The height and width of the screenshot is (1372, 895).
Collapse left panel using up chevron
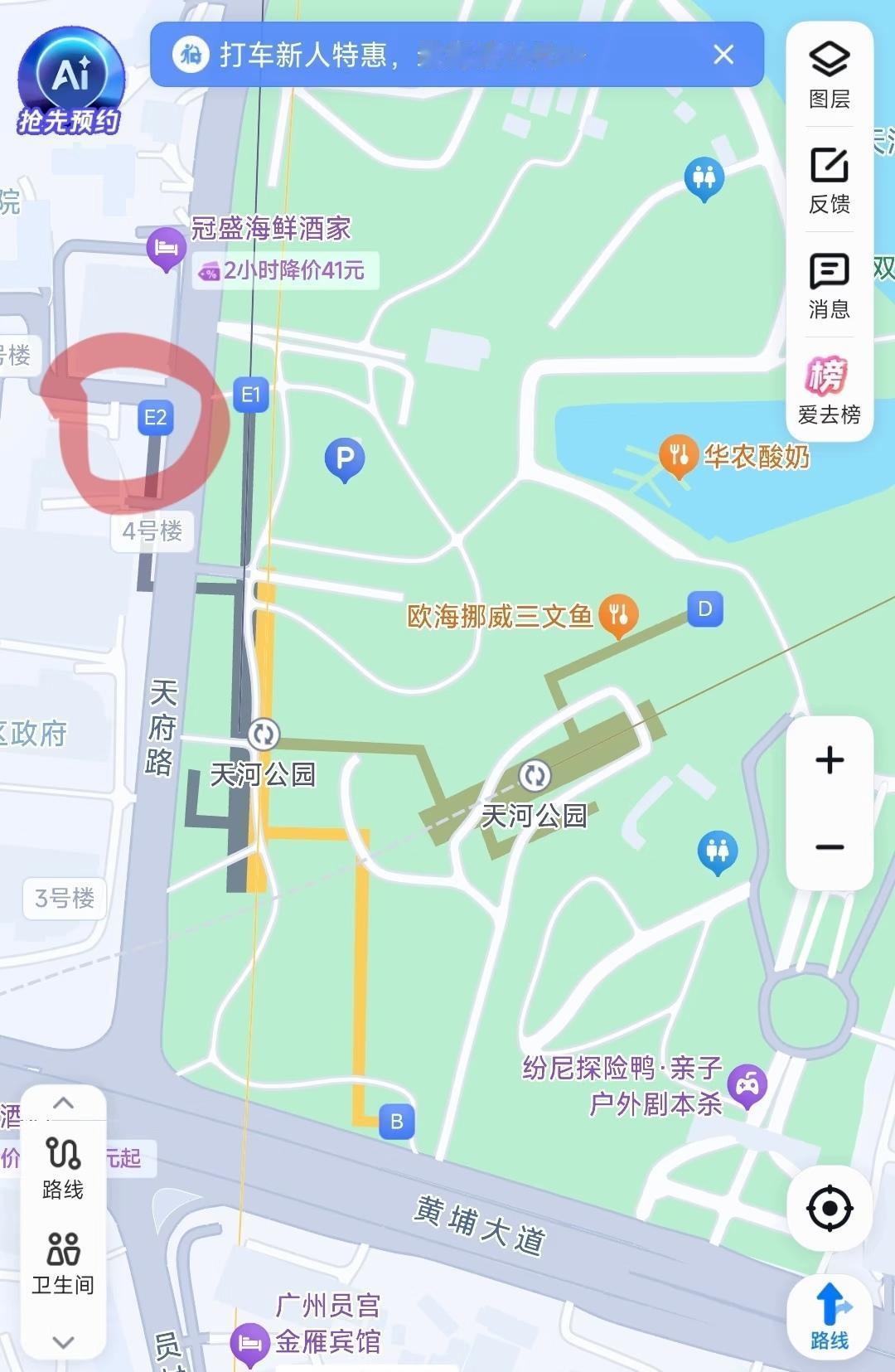65,1103
